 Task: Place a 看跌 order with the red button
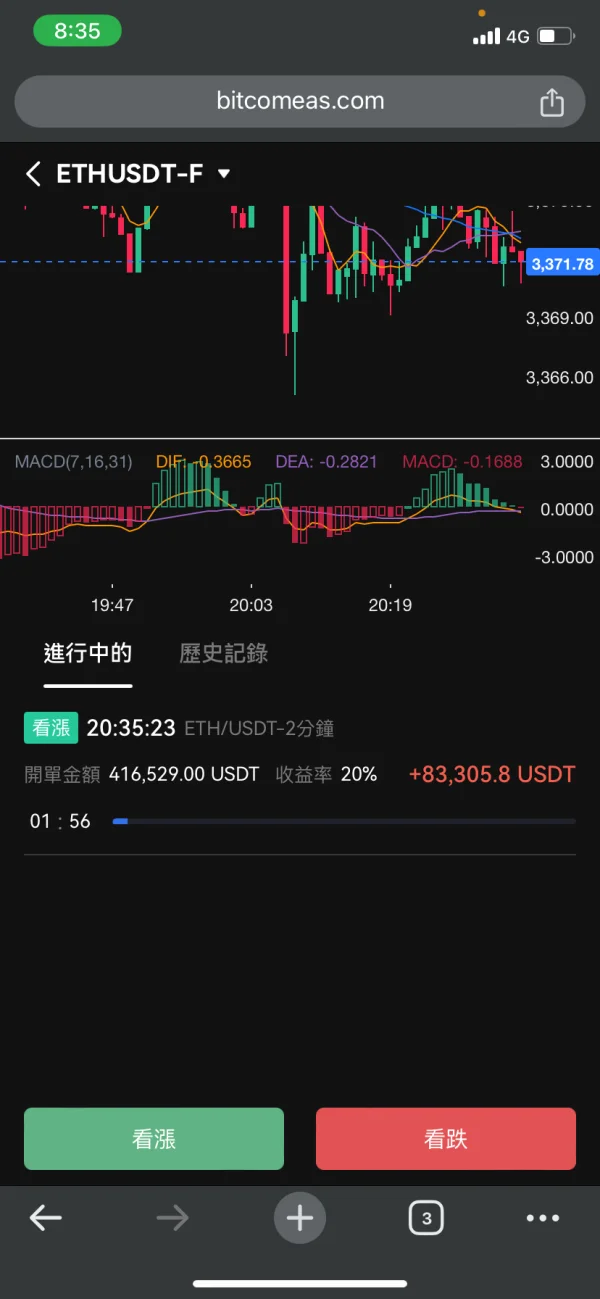pos(446,1139)
